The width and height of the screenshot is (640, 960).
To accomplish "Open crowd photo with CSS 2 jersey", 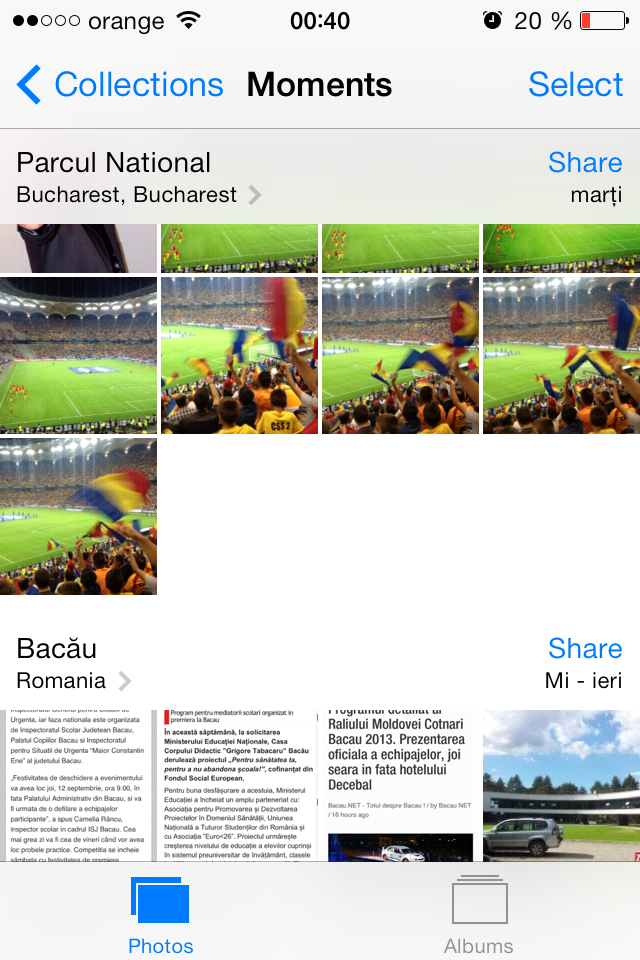I will tap(239, 355).
